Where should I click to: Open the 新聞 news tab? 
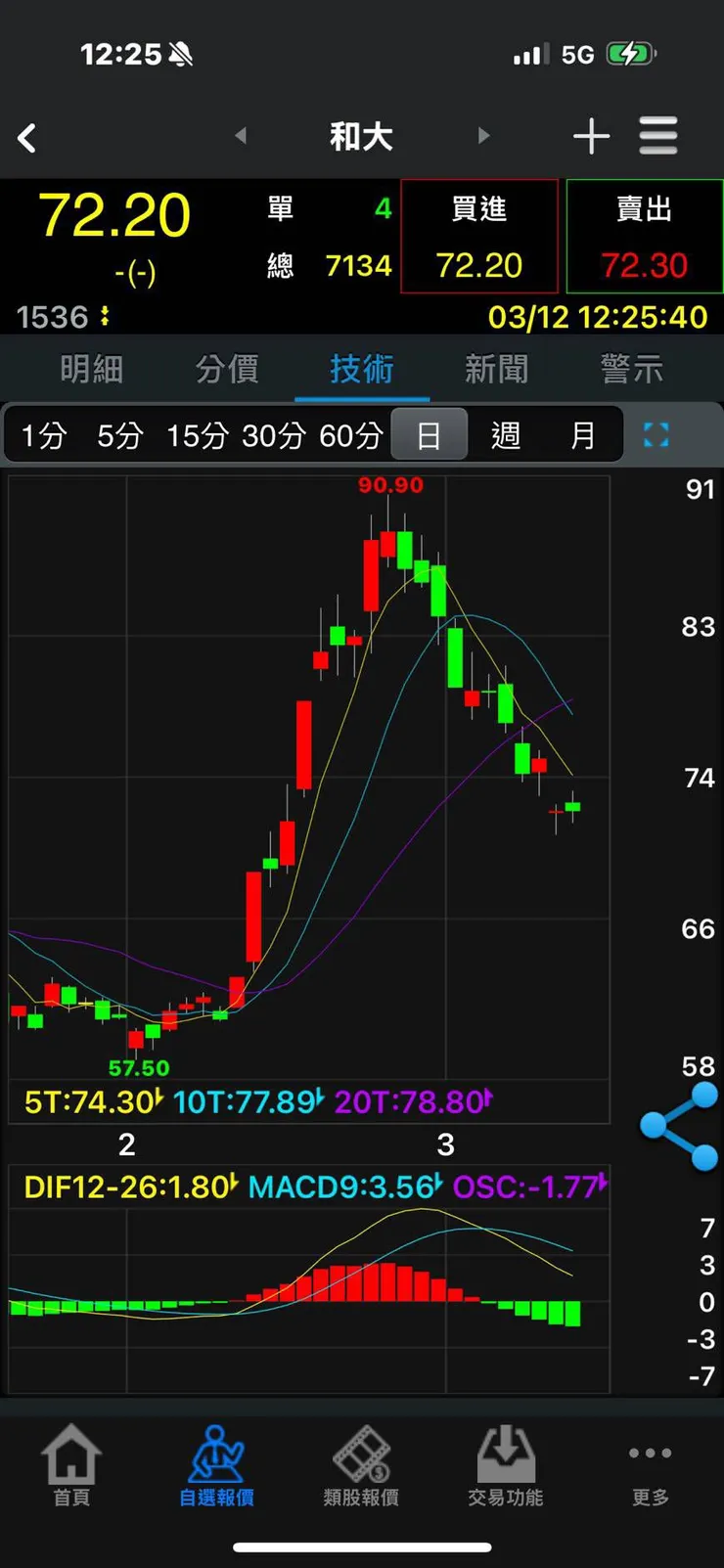(x=497, y=369)
